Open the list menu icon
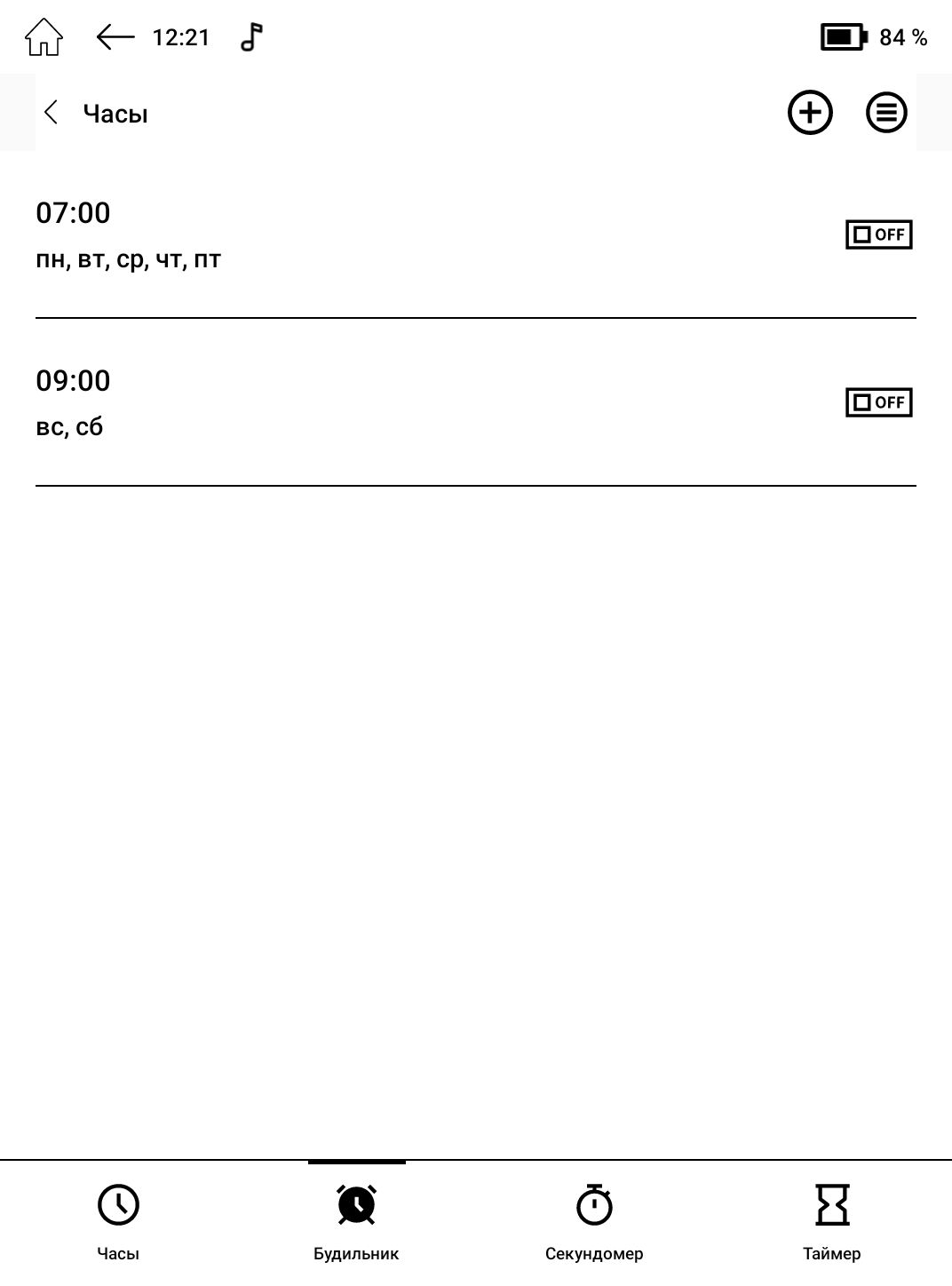The image size is (952, 1286). (886, 113)
